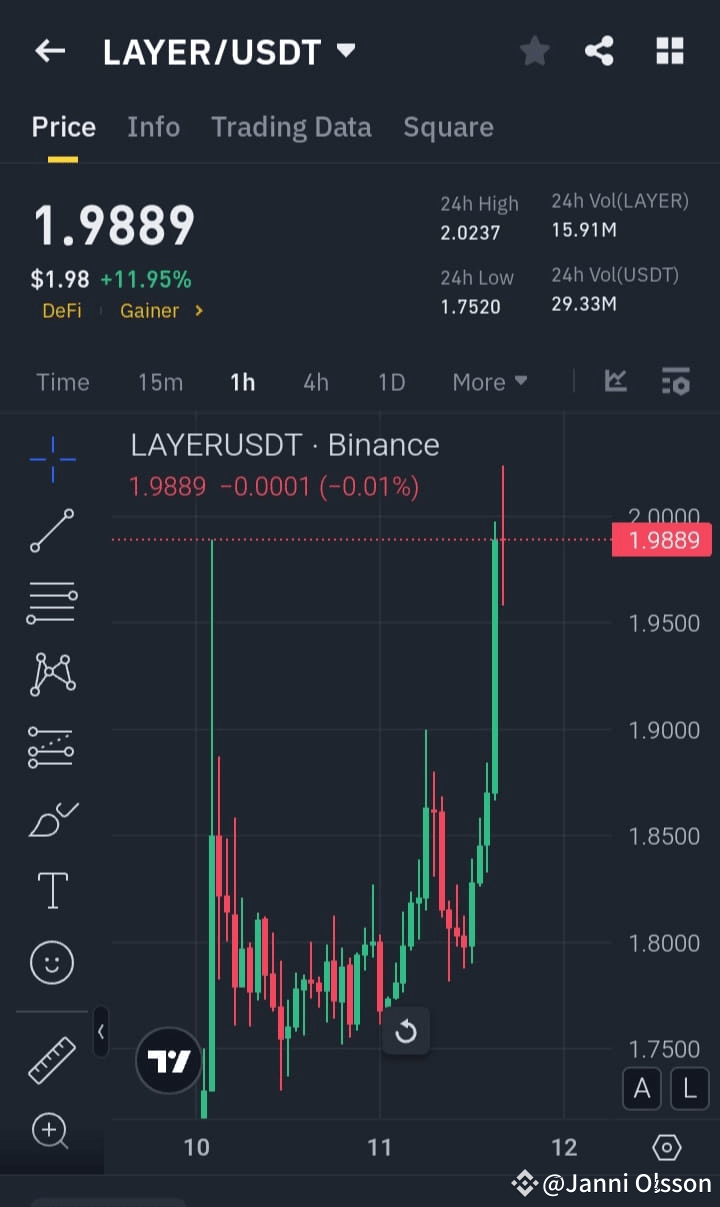The image size is (720, 1207).
Task: Select the XABCD pattern tool
Action: [52, 673]
